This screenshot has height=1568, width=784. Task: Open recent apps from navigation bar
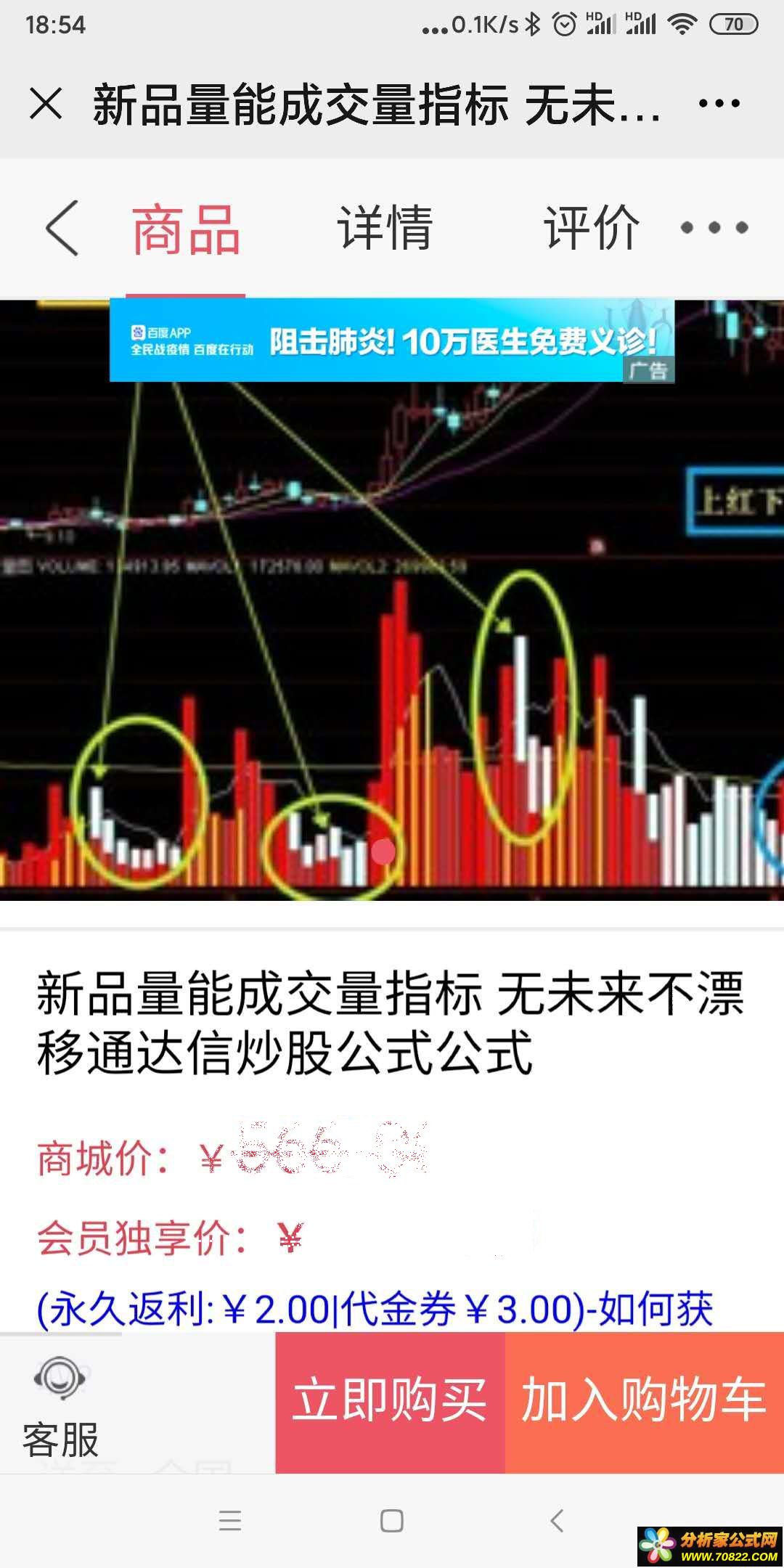pyautogui.click(x=230, y=1520)
